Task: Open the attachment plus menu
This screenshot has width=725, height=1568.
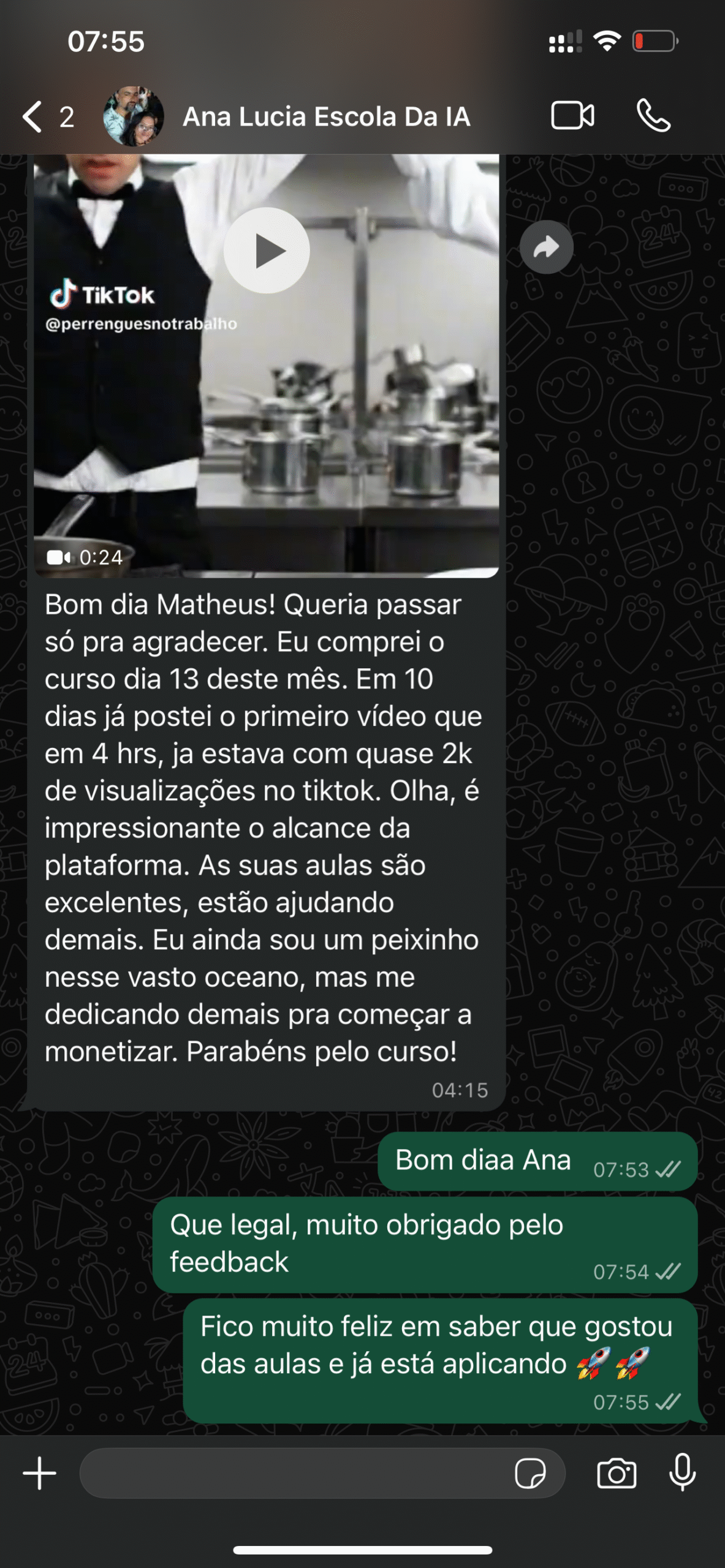Action: coord(40,1473)
